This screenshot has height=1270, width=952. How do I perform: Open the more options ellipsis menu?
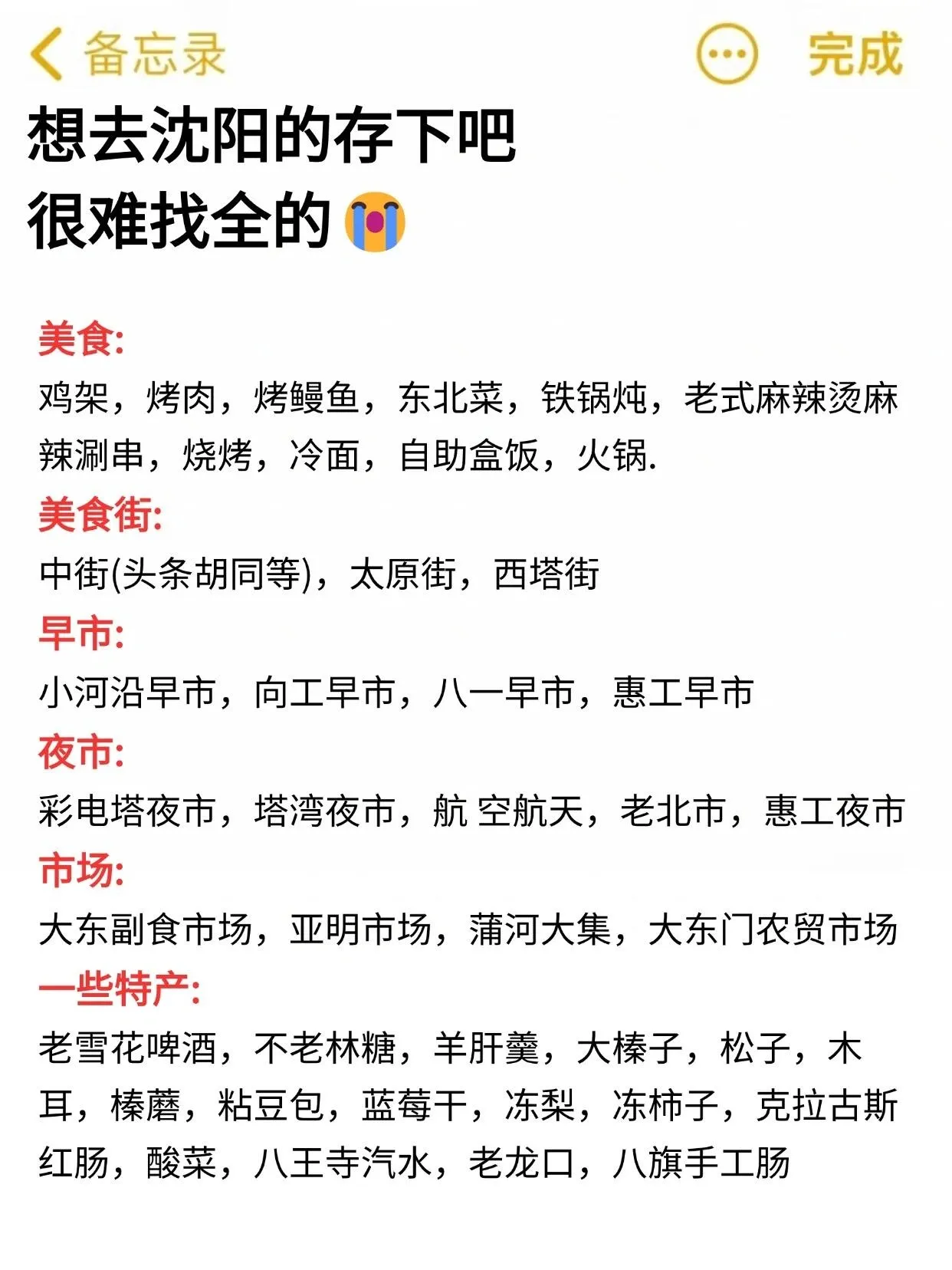(x=726, y=54)
